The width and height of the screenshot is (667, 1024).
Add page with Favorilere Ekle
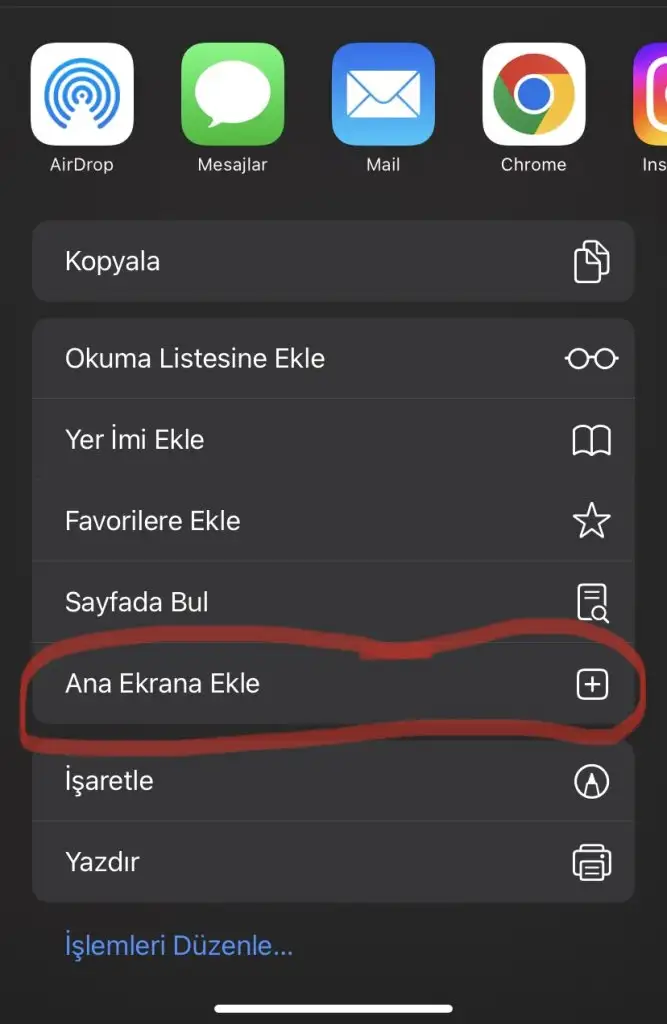tap(333, 521)
